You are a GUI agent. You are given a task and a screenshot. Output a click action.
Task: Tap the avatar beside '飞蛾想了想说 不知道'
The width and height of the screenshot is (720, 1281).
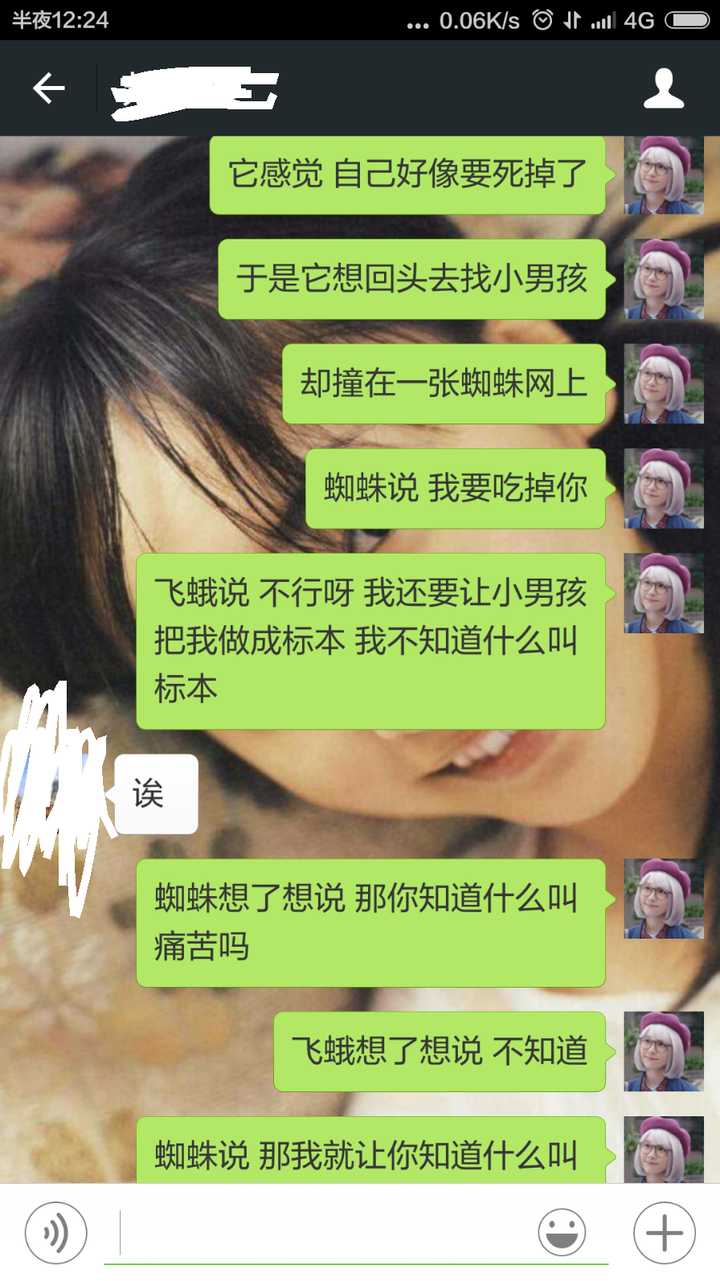657,1051
